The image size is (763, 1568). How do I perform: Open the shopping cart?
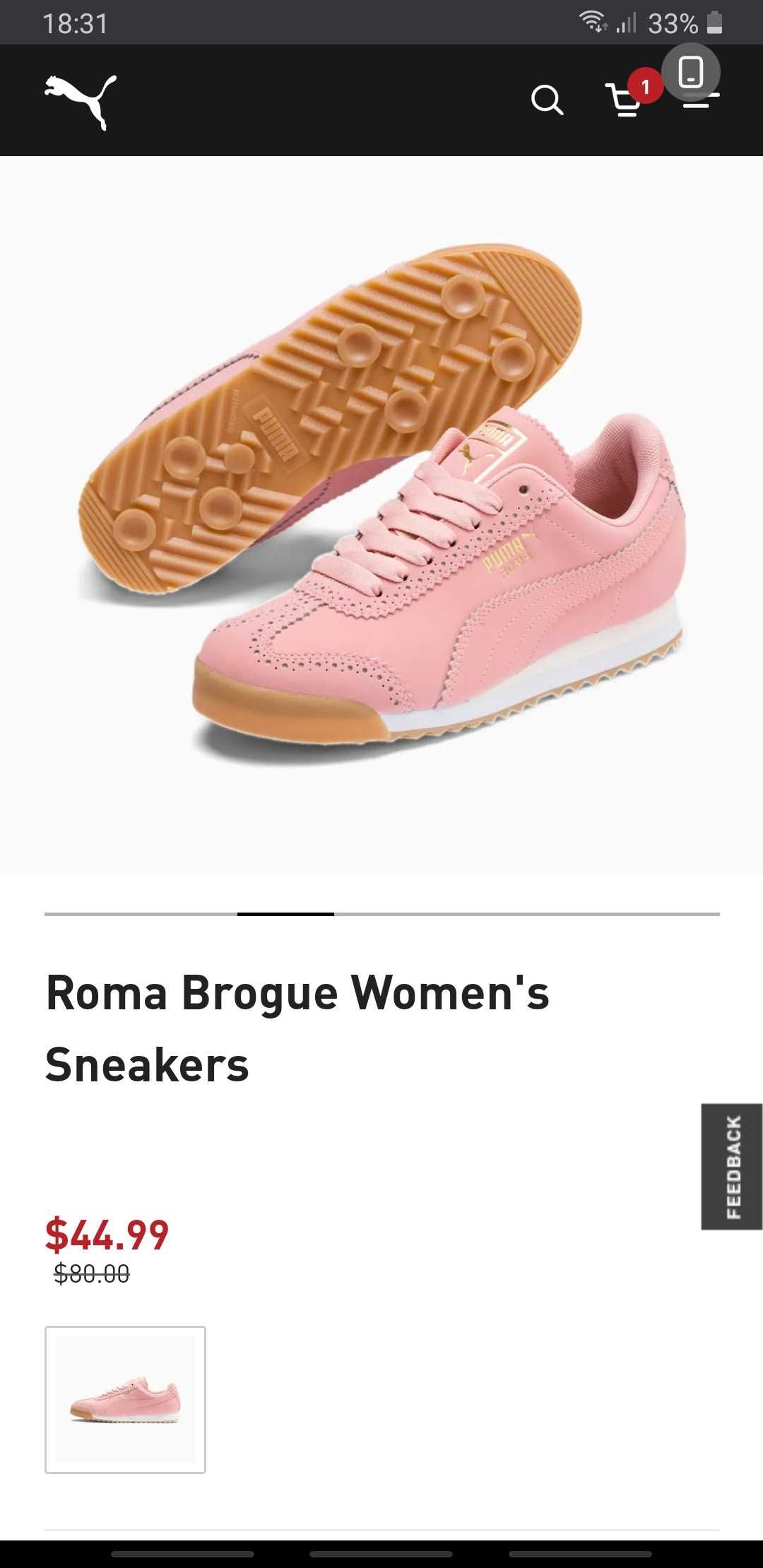625,100
